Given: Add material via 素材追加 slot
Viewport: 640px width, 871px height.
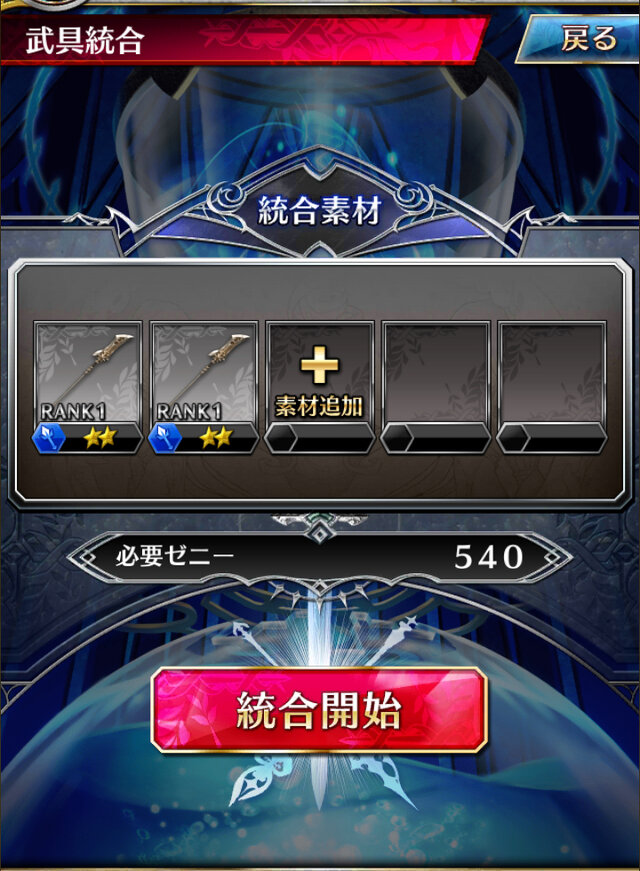Looking at the screenshot, I should tap(319, 385).
